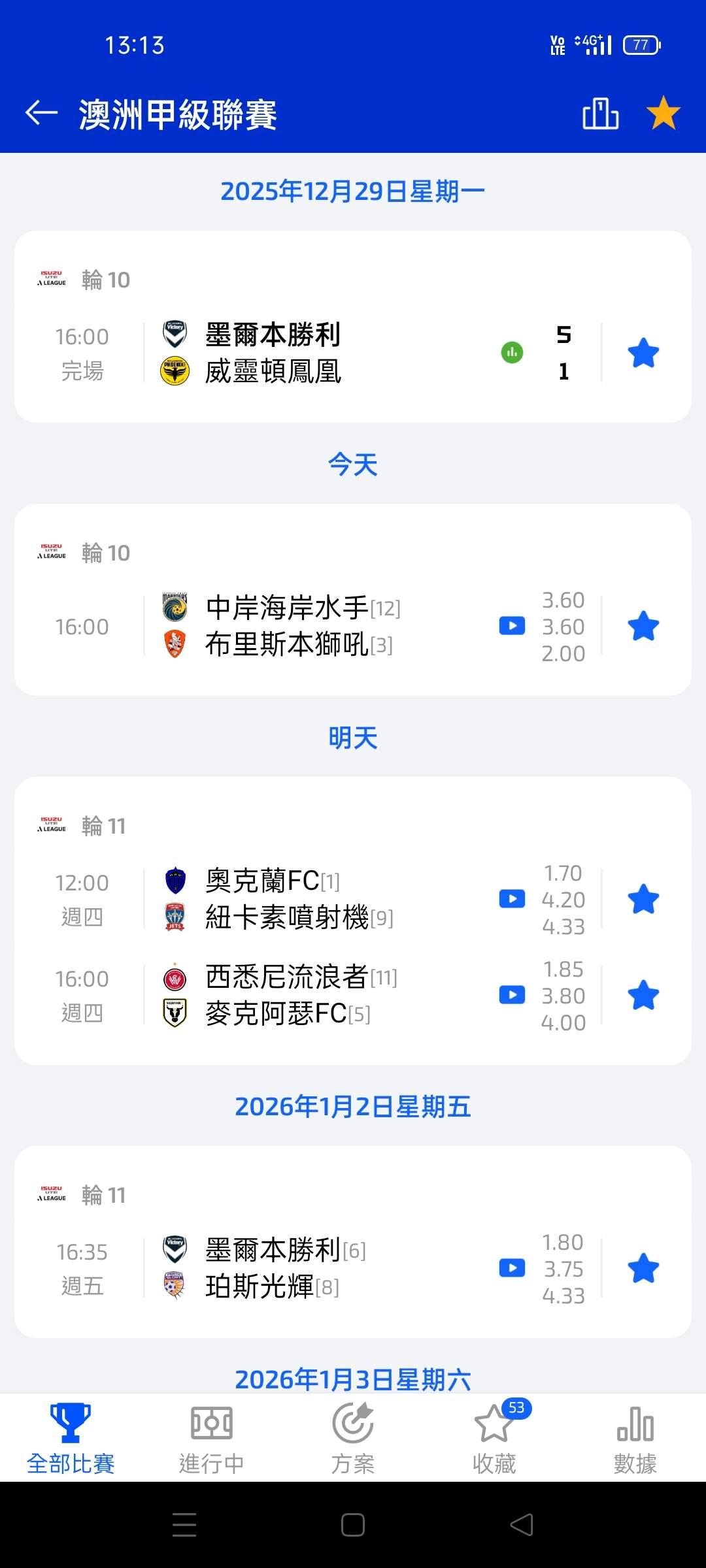Switch to the 數據 tab
Image resolution: width=706 pixels, height=1568 pixels.
tap(635, 1439)
